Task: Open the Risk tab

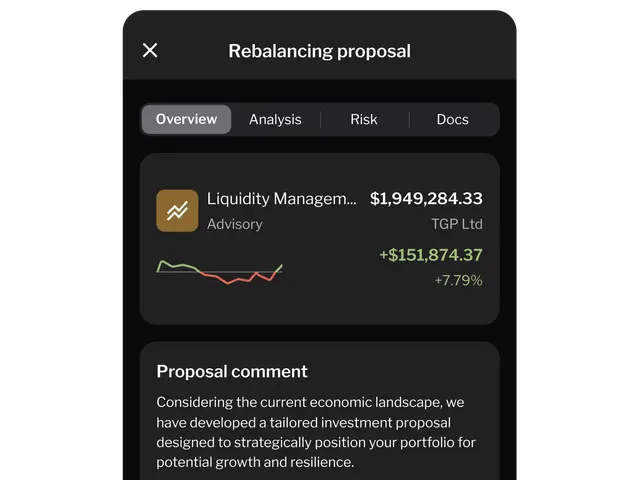Action: 364,119
